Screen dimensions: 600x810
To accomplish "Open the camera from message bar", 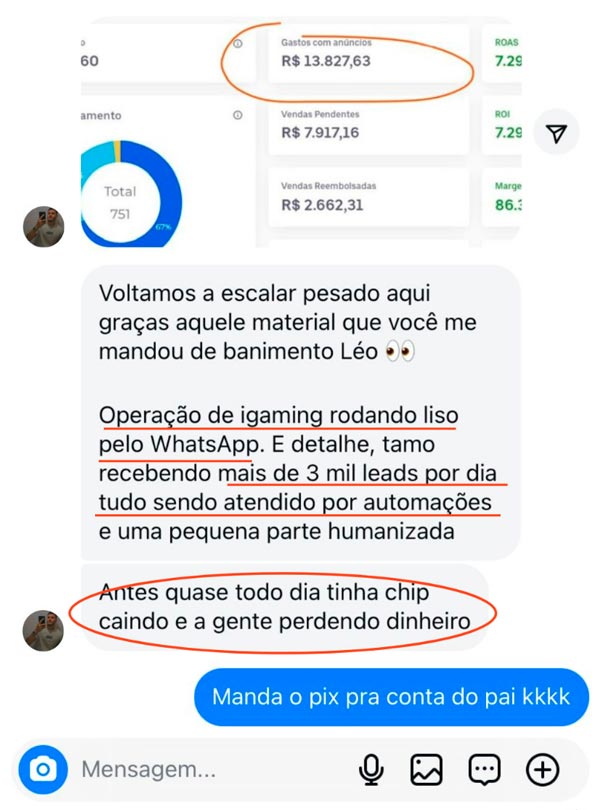I will click(43, 769).
